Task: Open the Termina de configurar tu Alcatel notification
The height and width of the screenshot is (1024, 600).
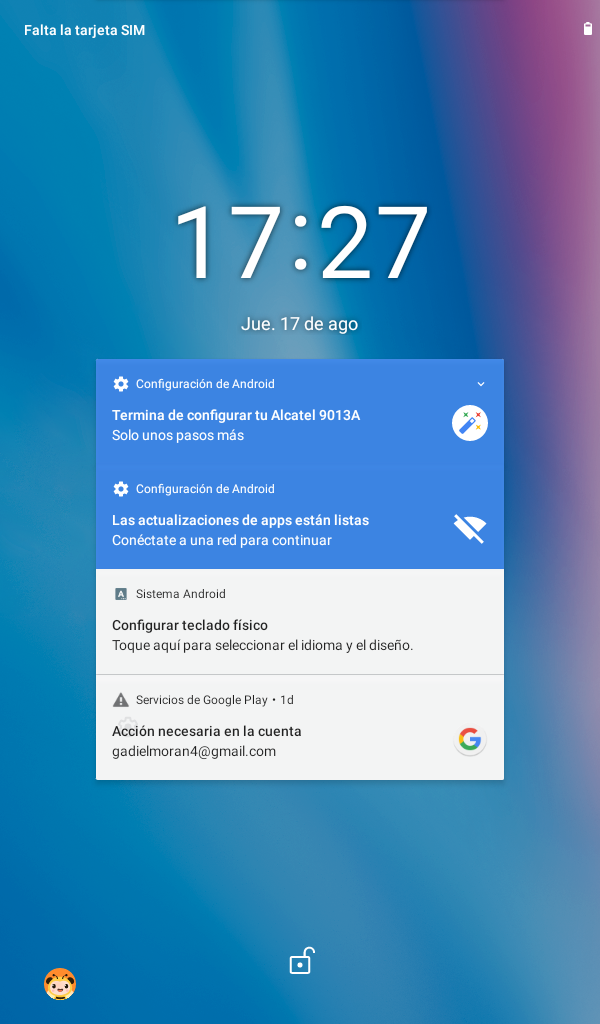Action: click(x=300, y=411)
